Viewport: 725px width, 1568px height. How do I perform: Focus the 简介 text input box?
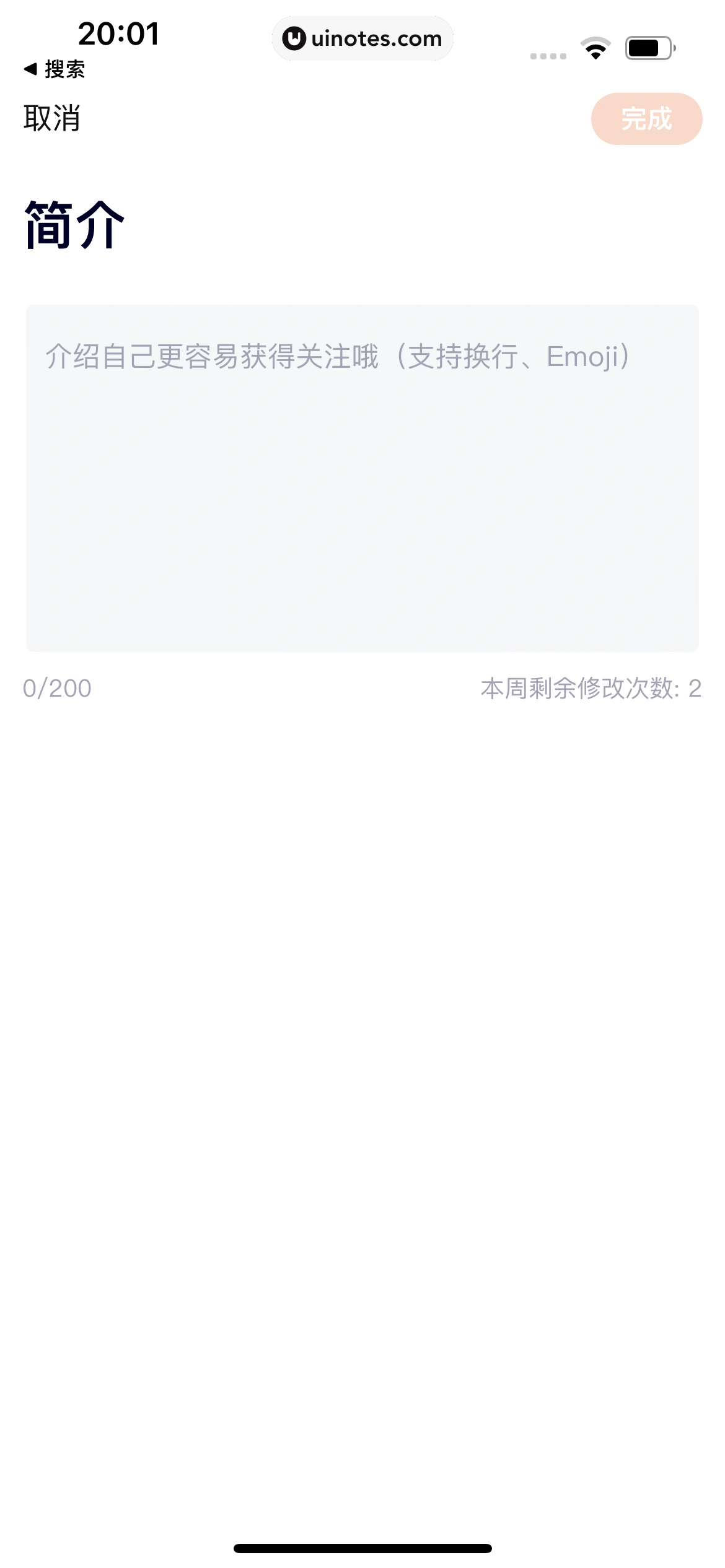[x=362, y=477]
